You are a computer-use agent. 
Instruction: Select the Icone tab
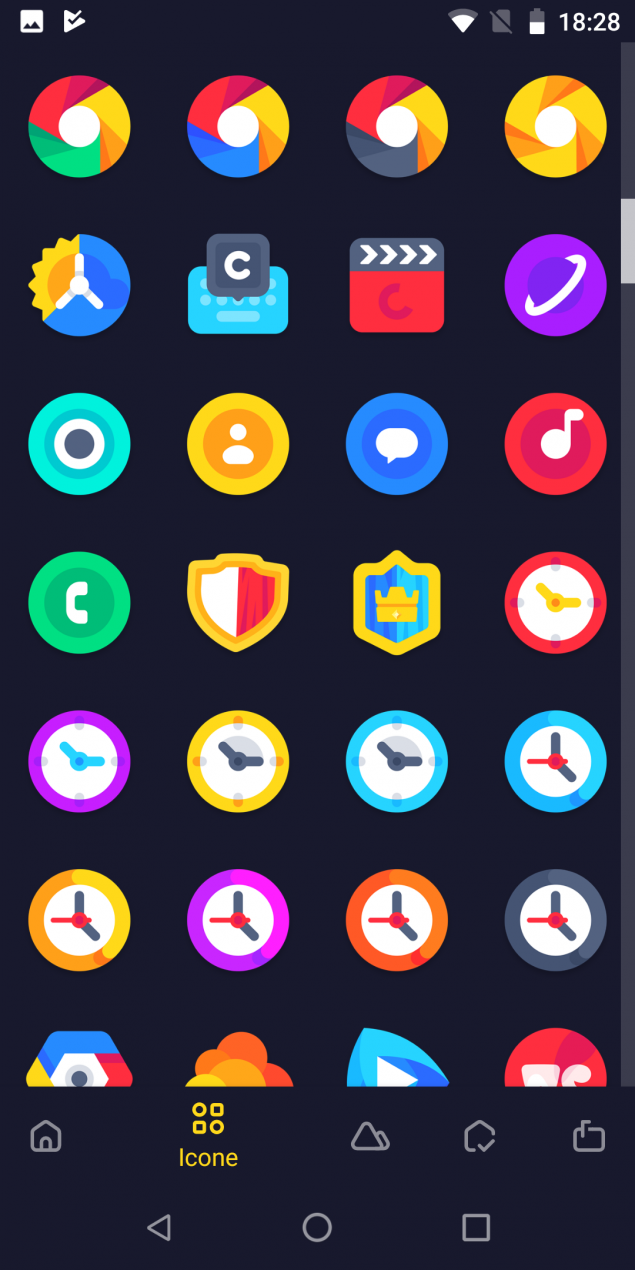[x=208, y=1135]
